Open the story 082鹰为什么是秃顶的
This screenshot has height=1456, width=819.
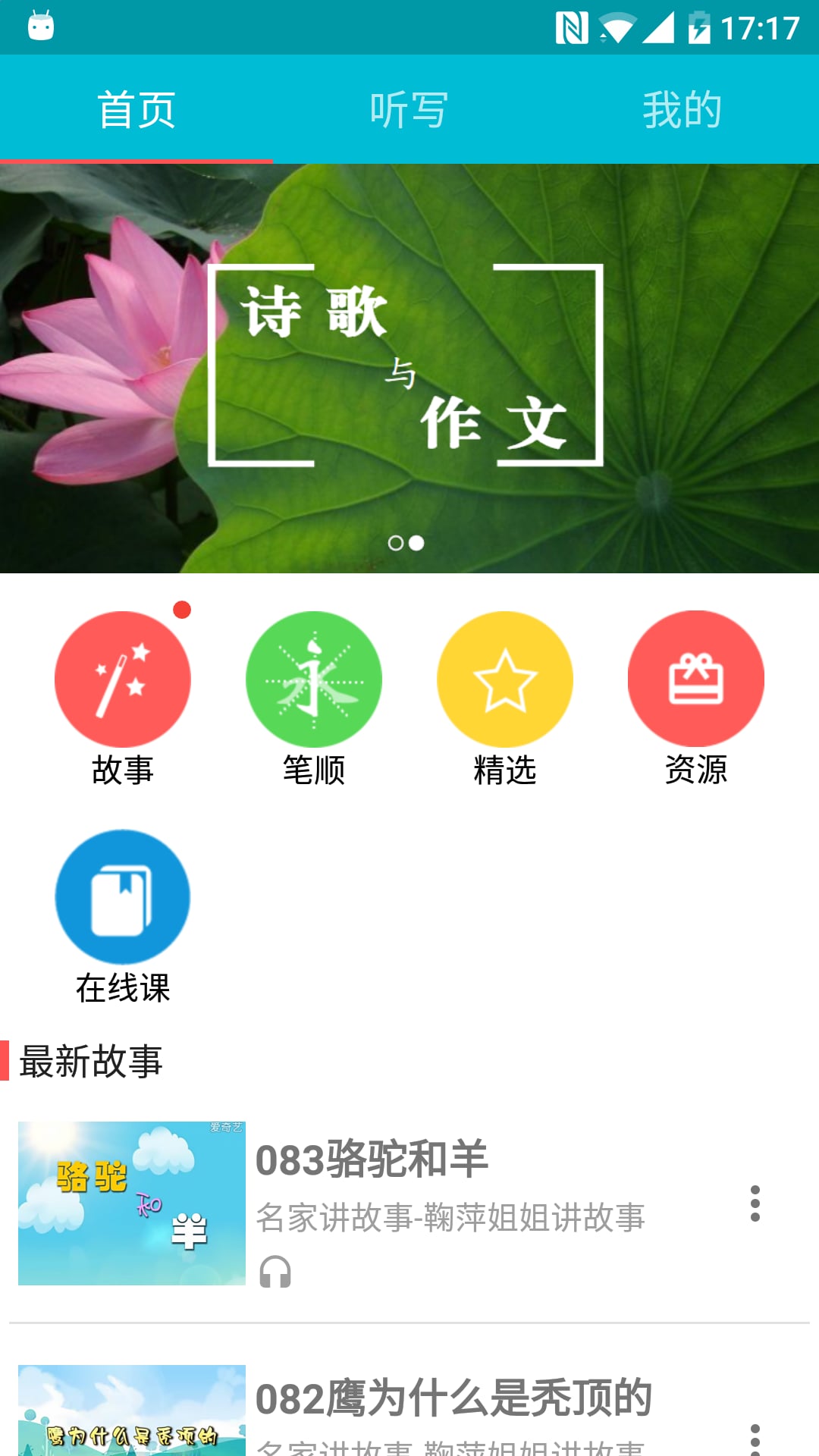(409, 1410)
